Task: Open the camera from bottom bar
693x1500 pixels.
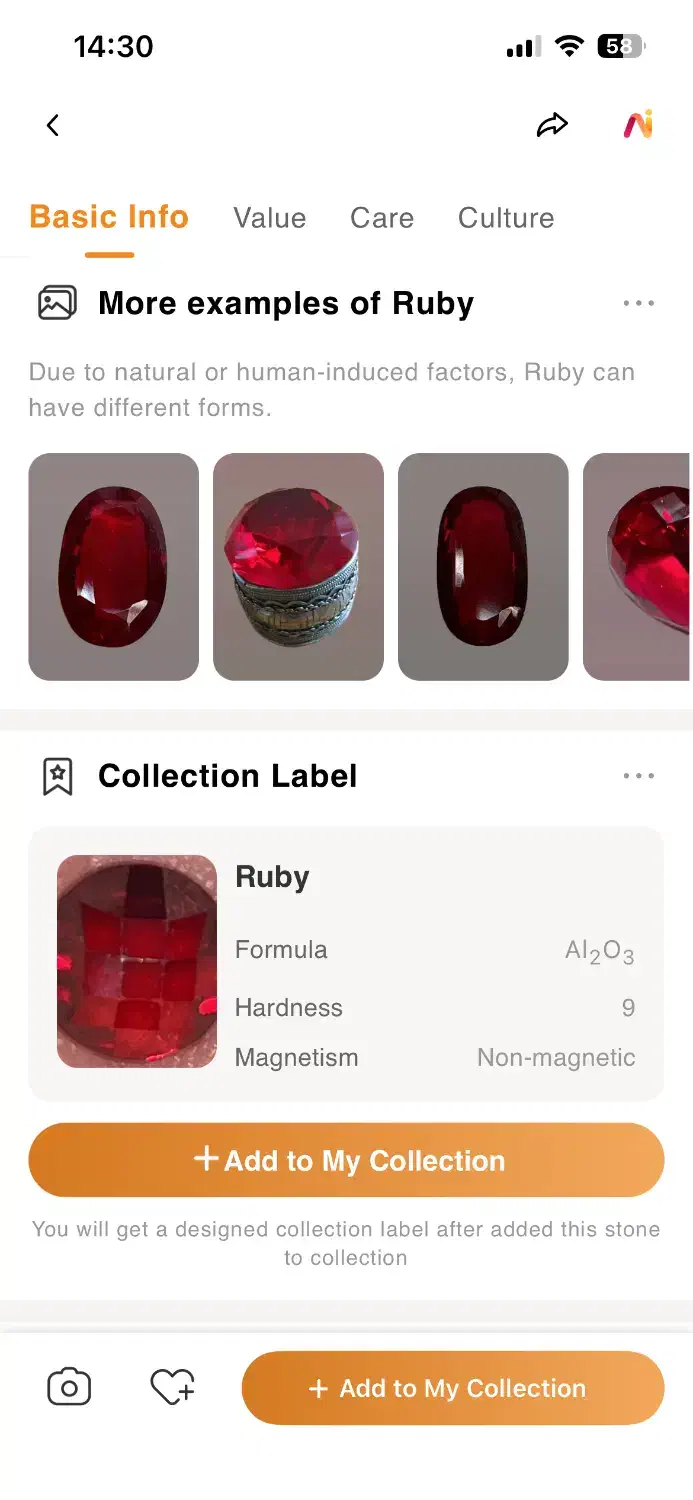Action: click(x=69, y=1387)
